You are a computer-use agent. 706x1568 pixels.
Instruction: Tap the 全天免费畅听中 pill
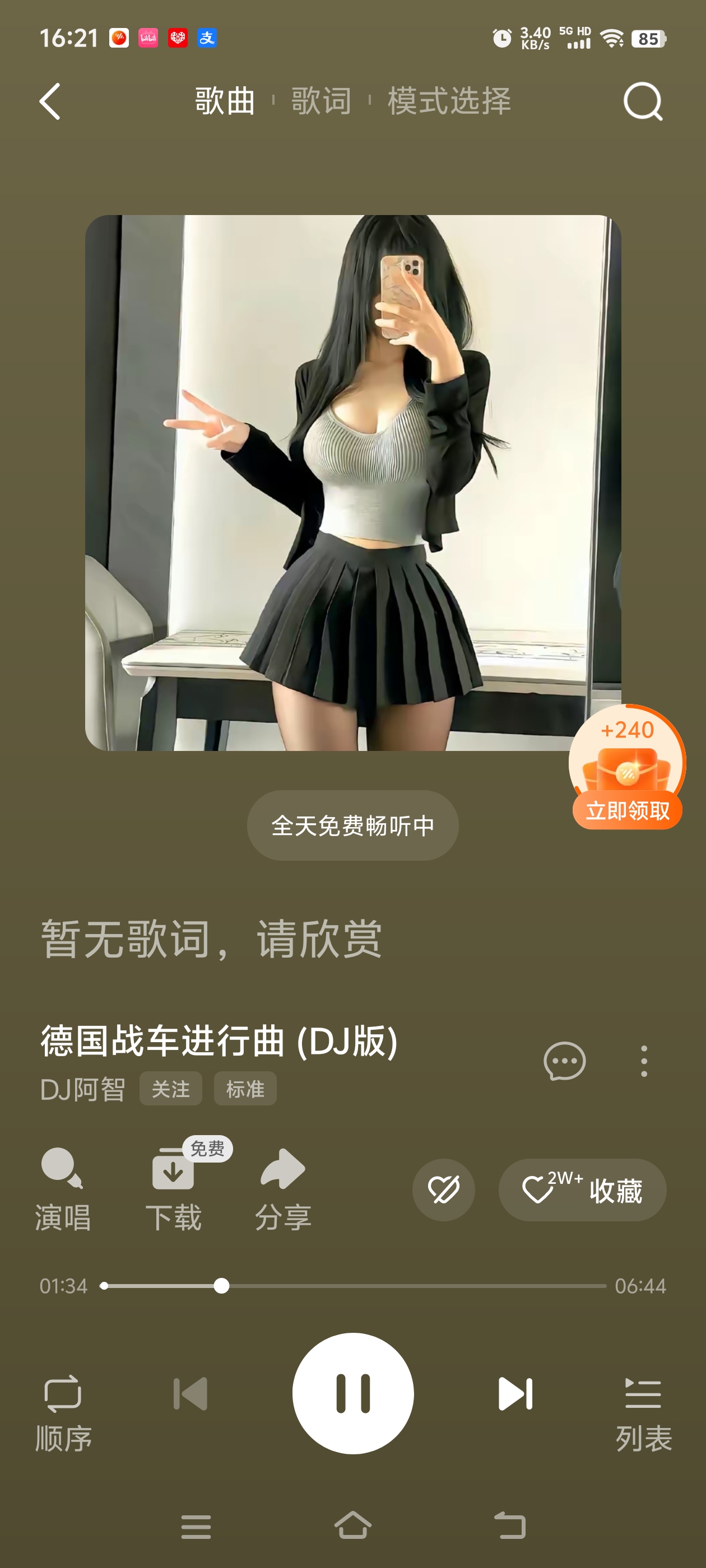point(352,825)
